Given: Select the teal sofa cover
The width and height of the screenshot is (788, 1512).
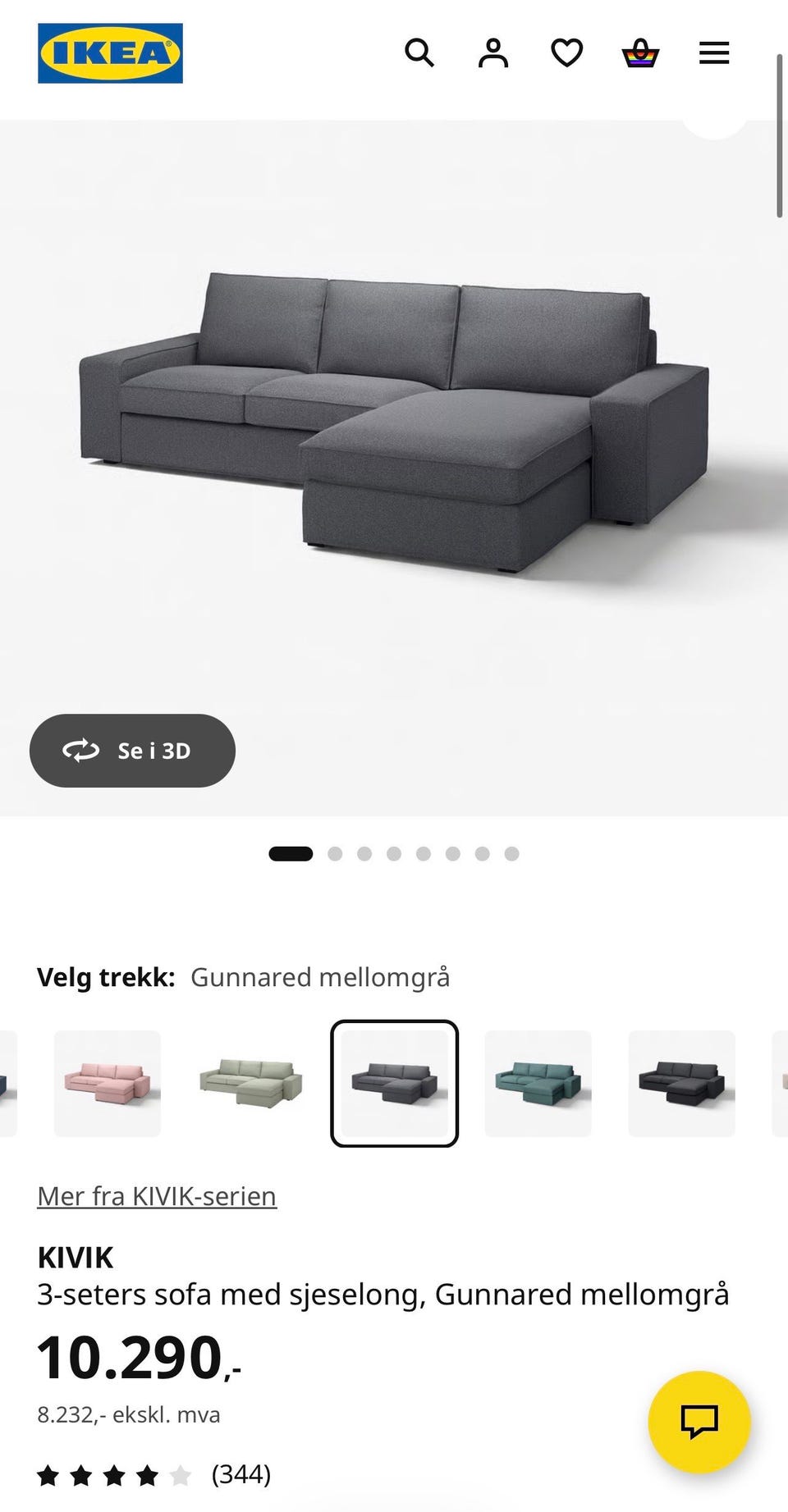Looking at the screenshot, I should 538,1084.
